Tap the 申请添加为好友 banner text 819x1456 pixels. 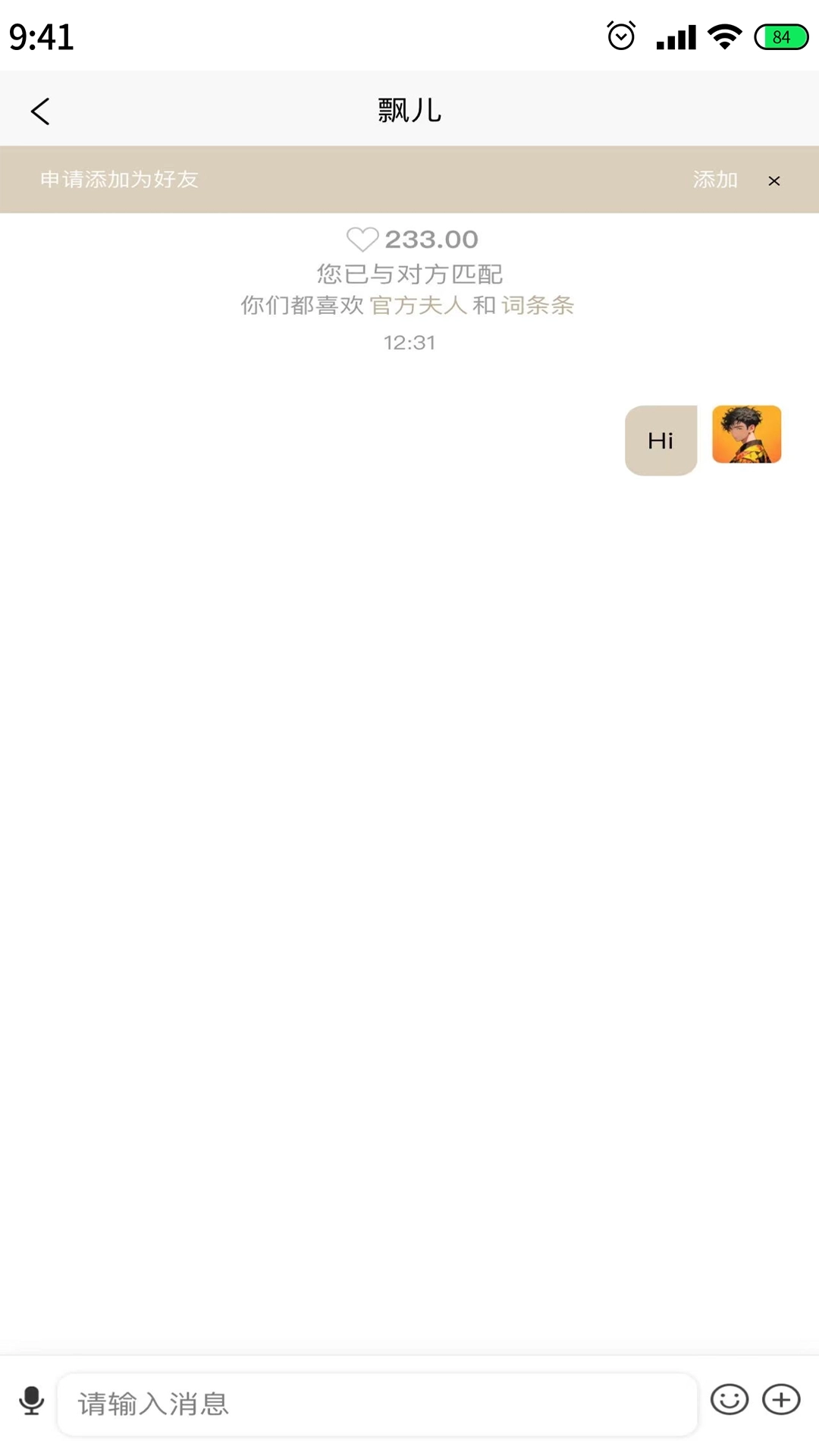[118, 180]
